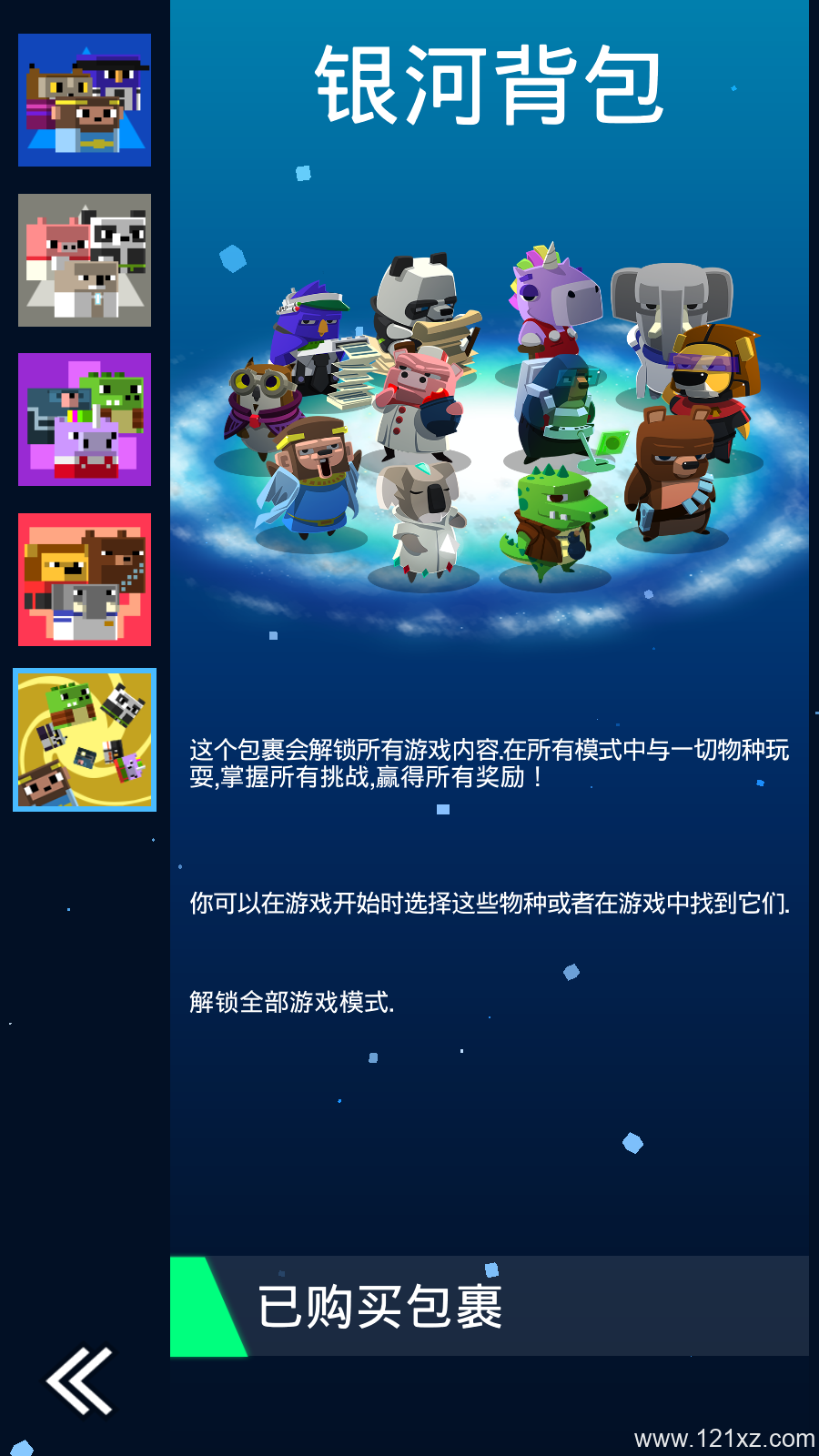
Task: Go back with the double arrow icon
Action: (80, 1381)
